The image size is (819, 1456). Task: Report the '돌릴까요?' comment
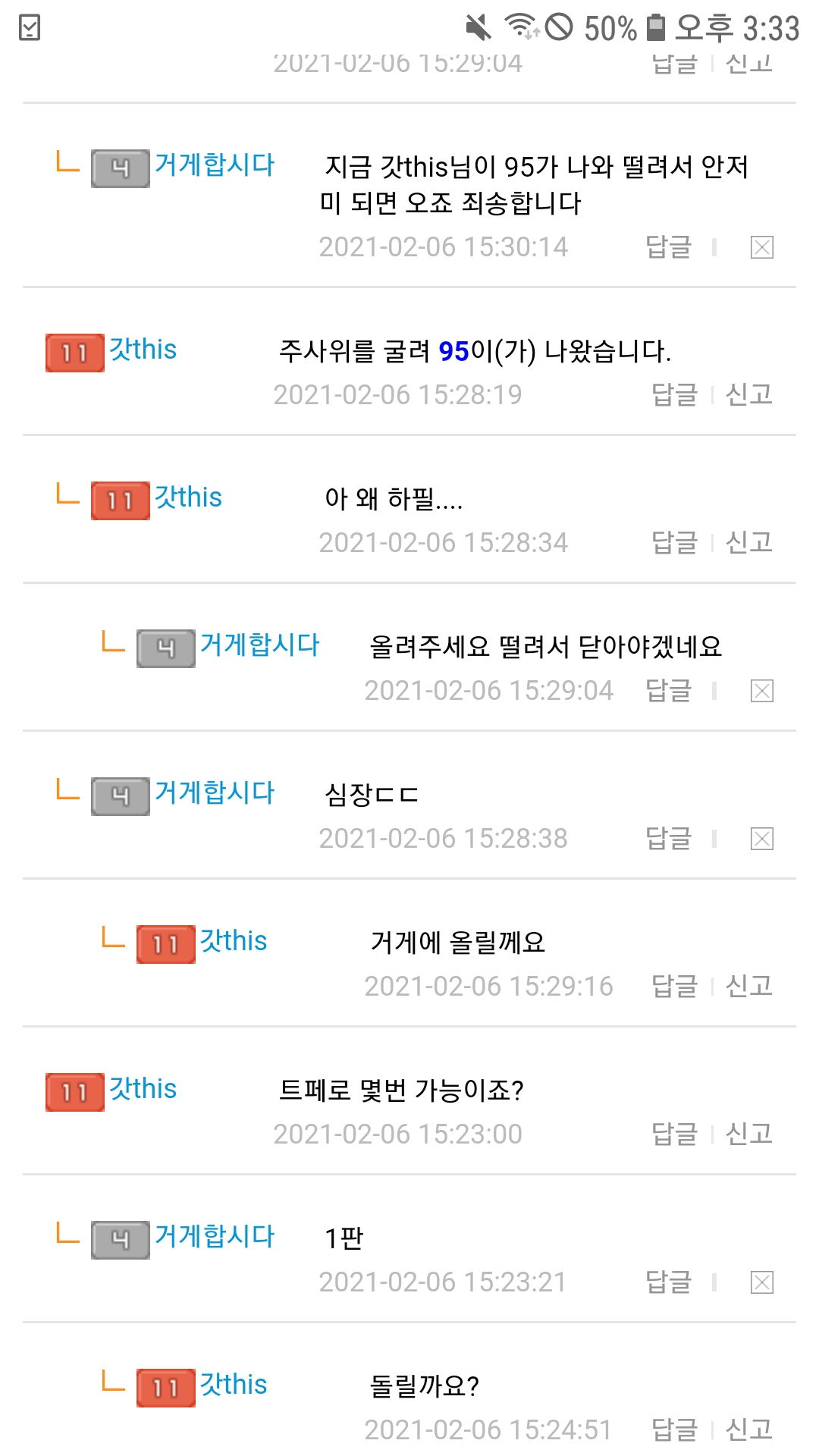point(748,1430)
